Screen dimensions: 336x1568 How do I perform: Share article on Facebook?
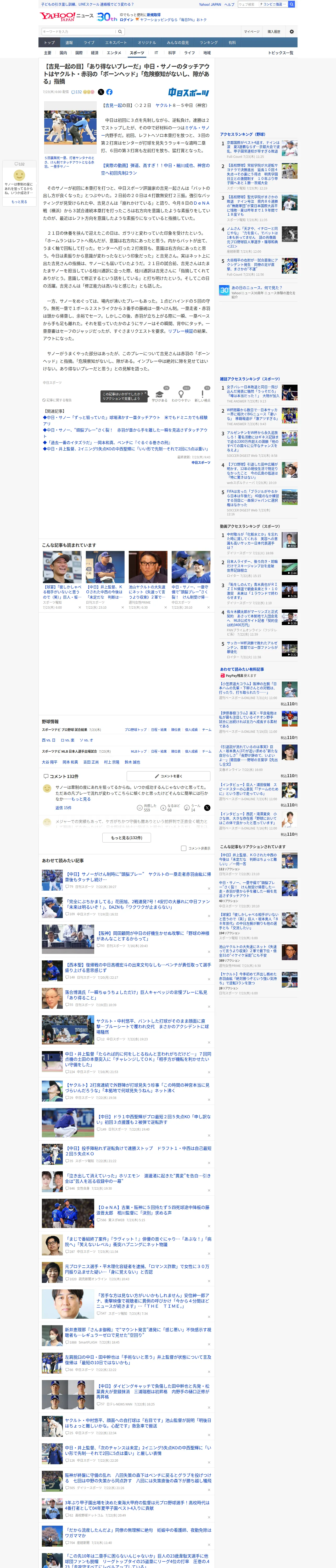click(110, 92)
